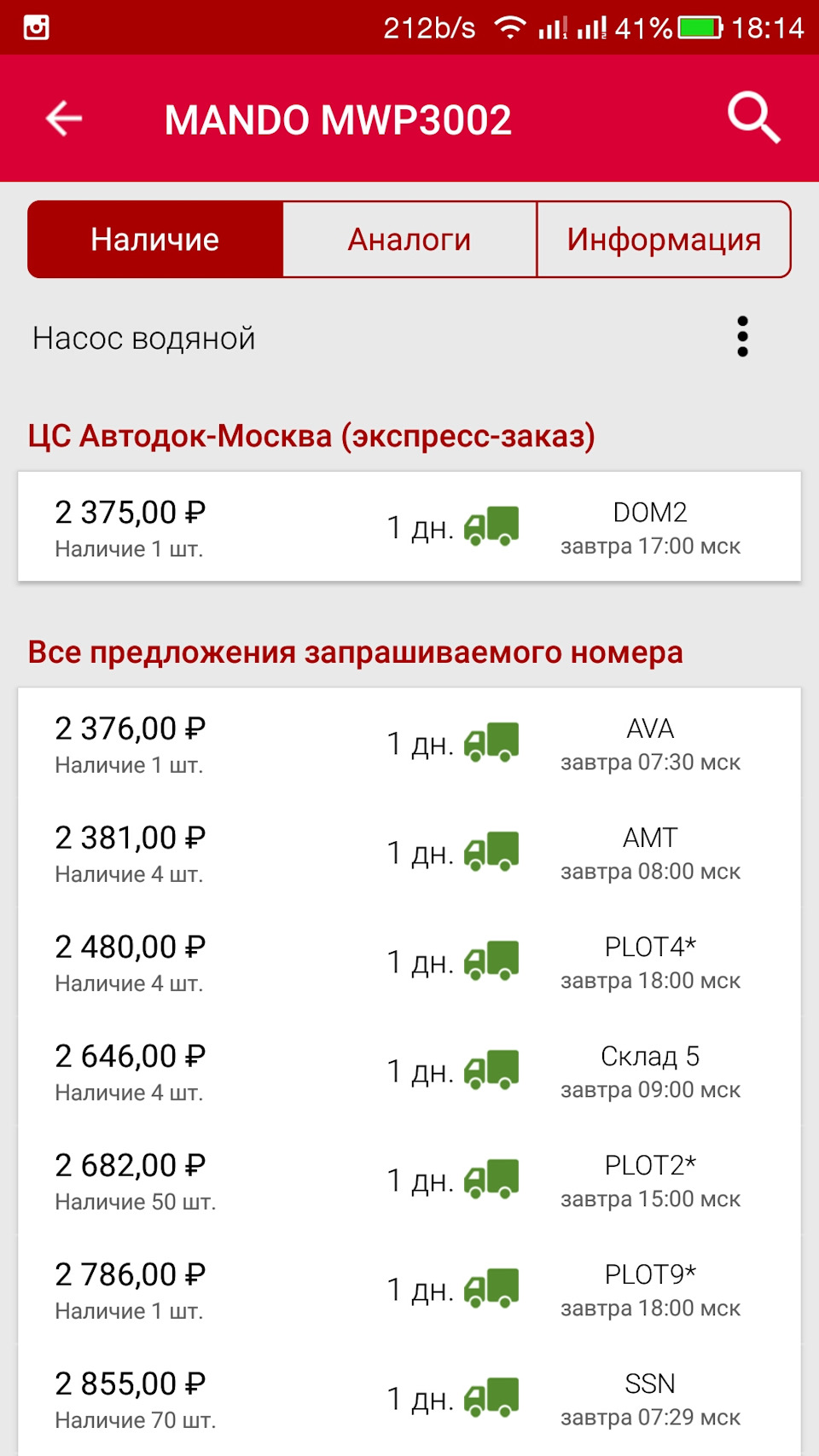Switch to the Аналоги tab
Screen dimensions: 819x1456
409,239
